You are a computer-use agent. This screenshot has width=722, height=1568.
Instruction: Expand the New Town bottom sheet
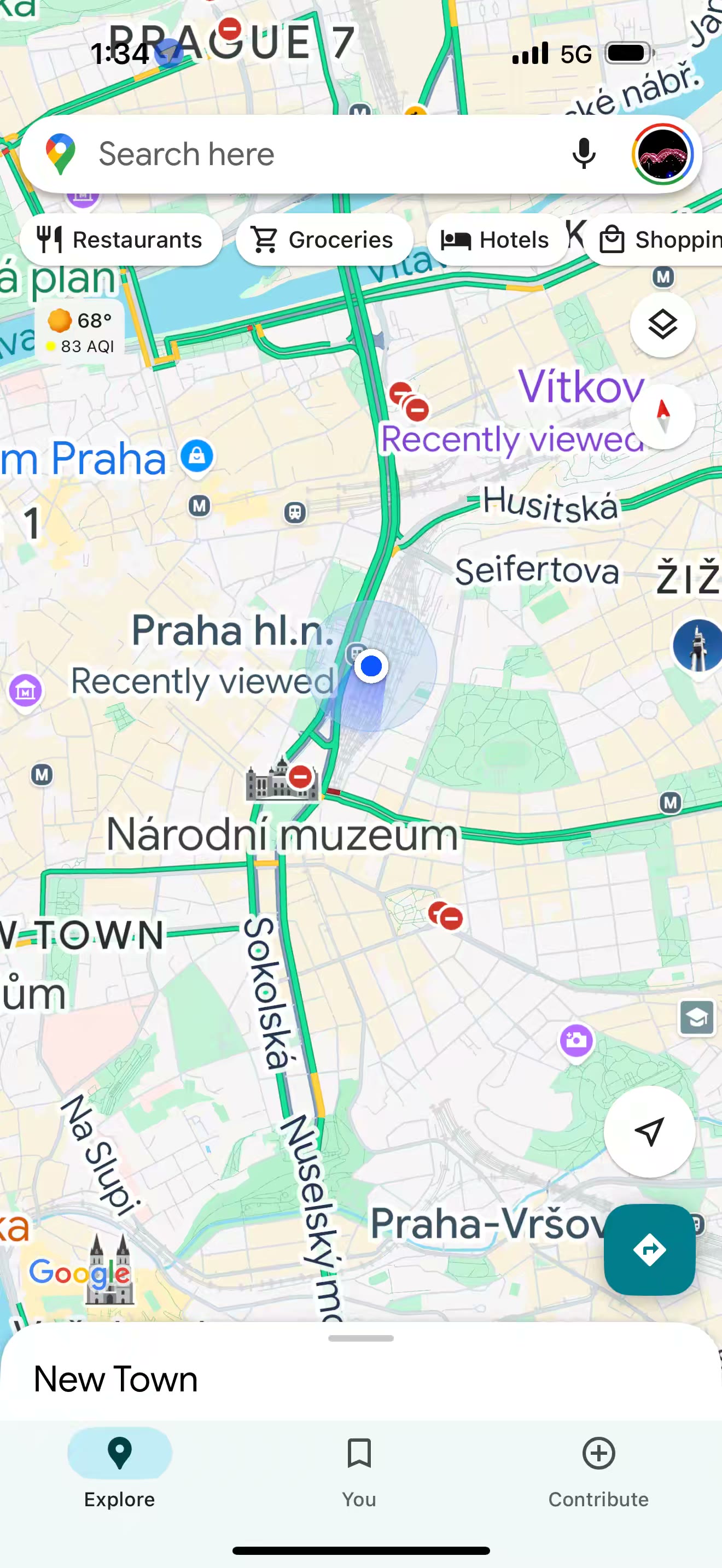360,1371
